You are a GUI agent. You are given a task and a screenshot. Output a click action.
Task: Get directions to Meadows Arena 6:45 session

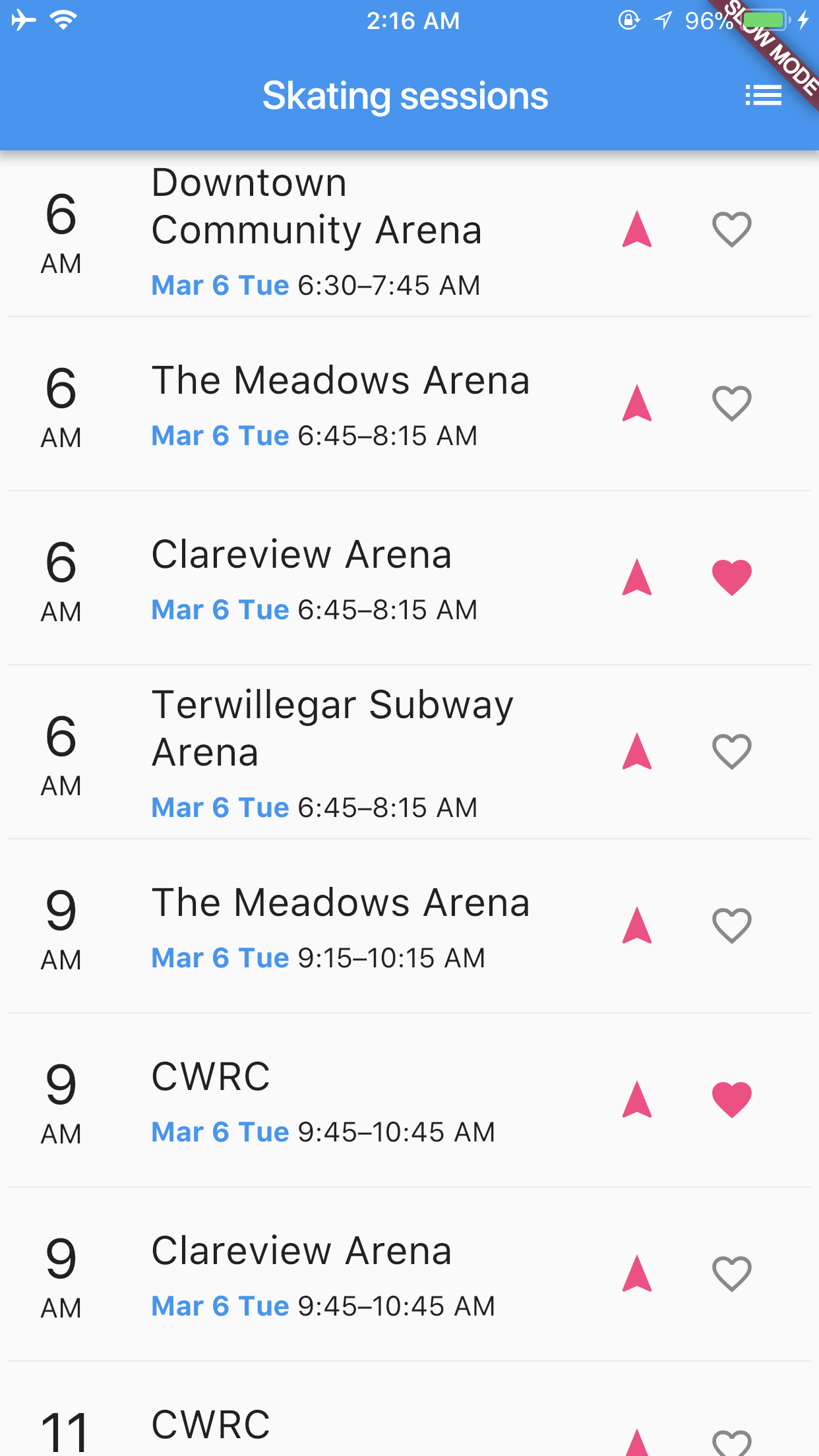pos(637,403)
